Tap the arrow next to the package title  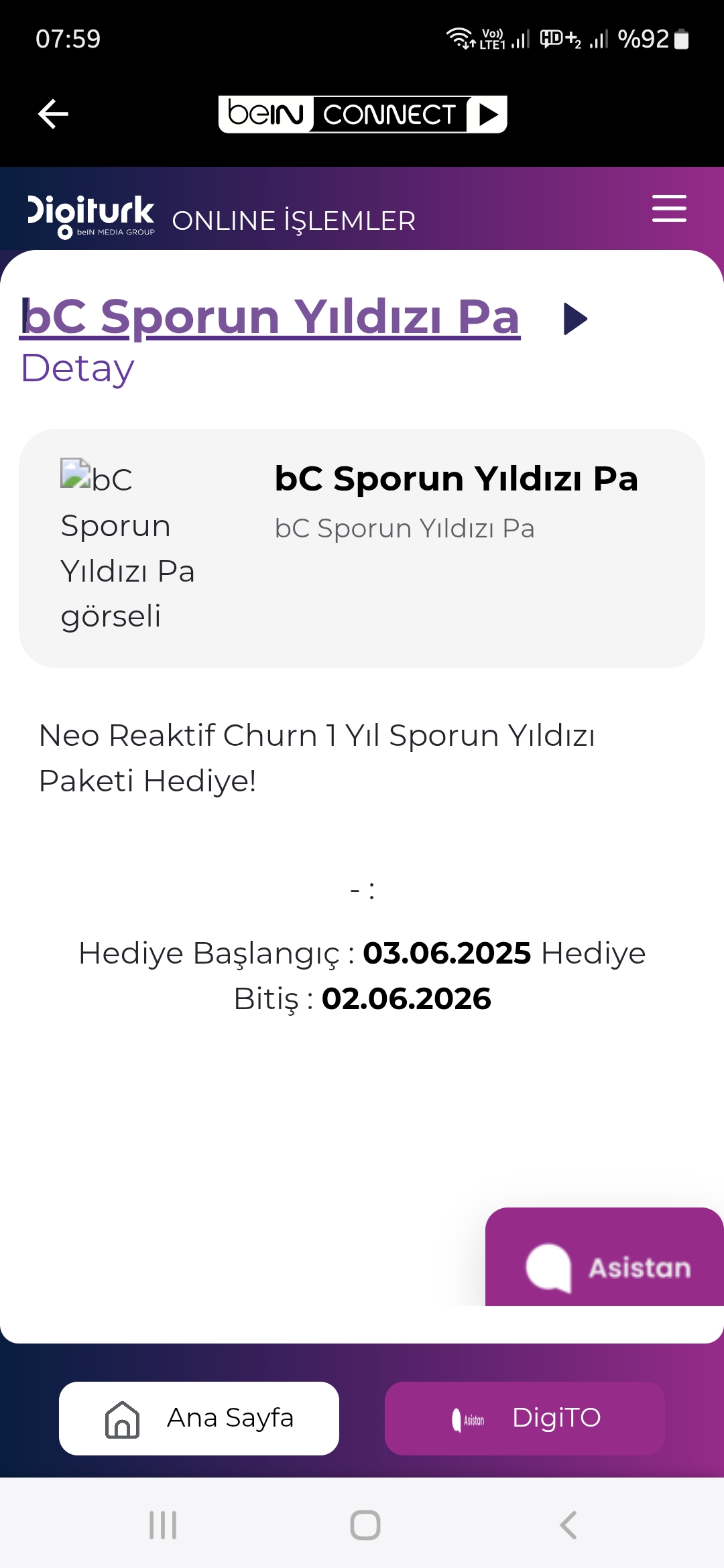(575, 318)
